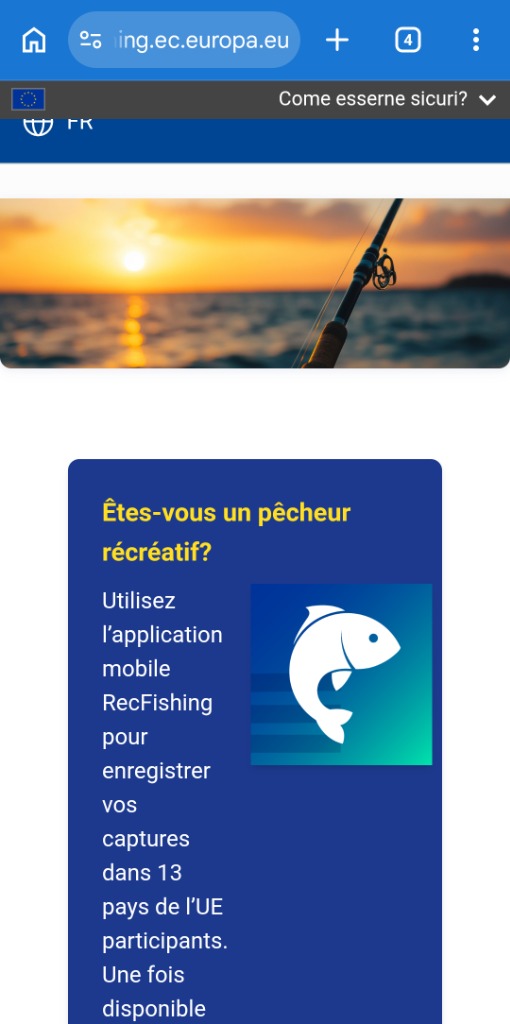Expand the 'Come esserne sicuri?' banner
The height and width of the screenshot is (1024, 510).
pyautogui.click(x=388, y=99)
